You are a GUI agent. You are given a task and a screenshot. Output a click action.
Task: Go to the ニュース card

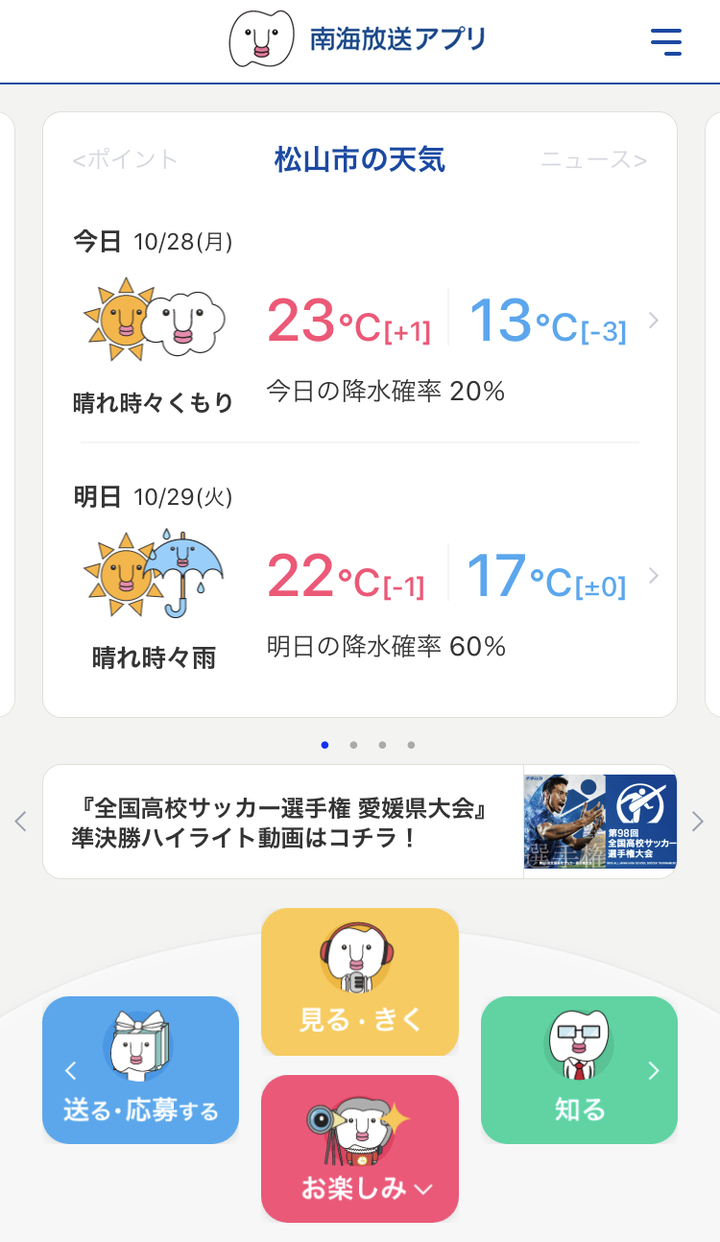[x=594, y=160]
